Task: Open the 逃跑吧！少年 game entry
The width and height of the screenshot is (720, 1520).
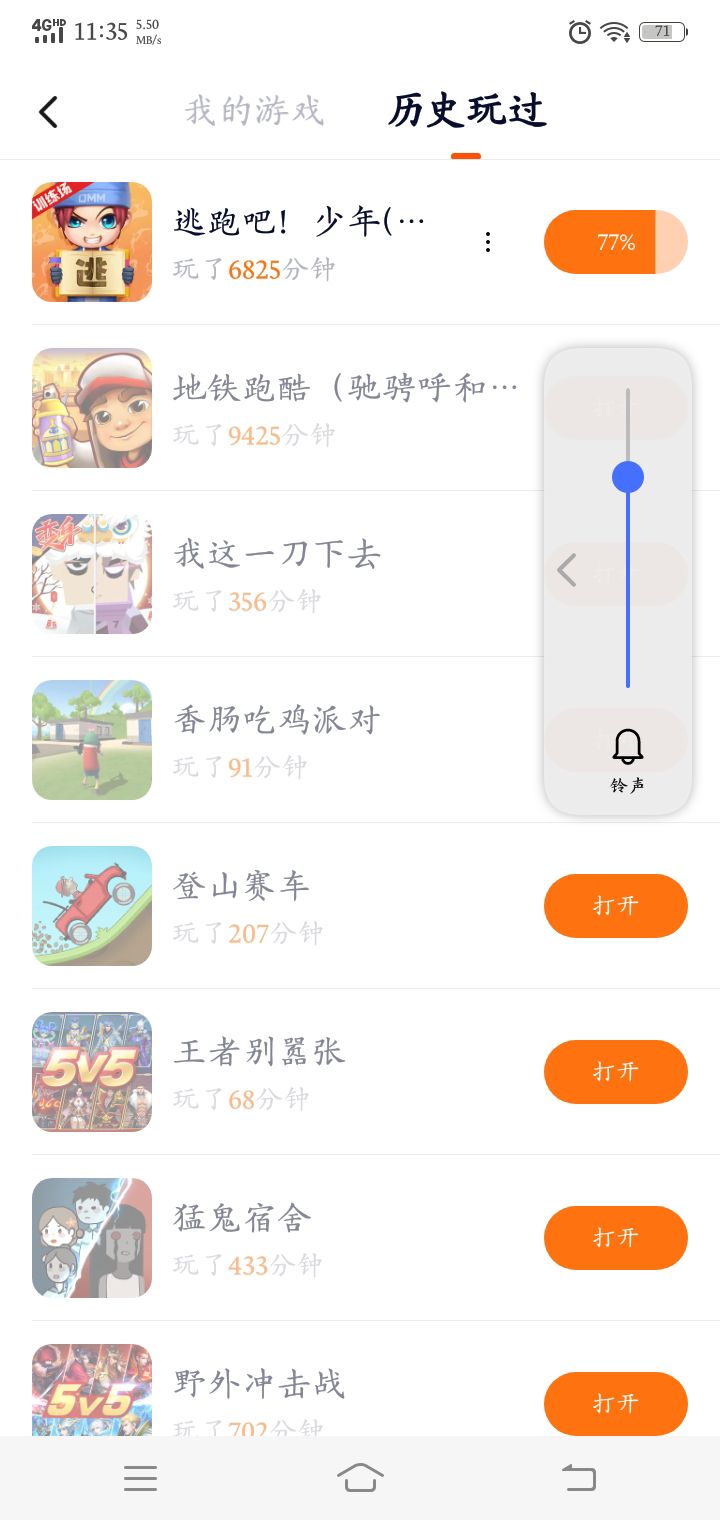Action: coord(300,242)
